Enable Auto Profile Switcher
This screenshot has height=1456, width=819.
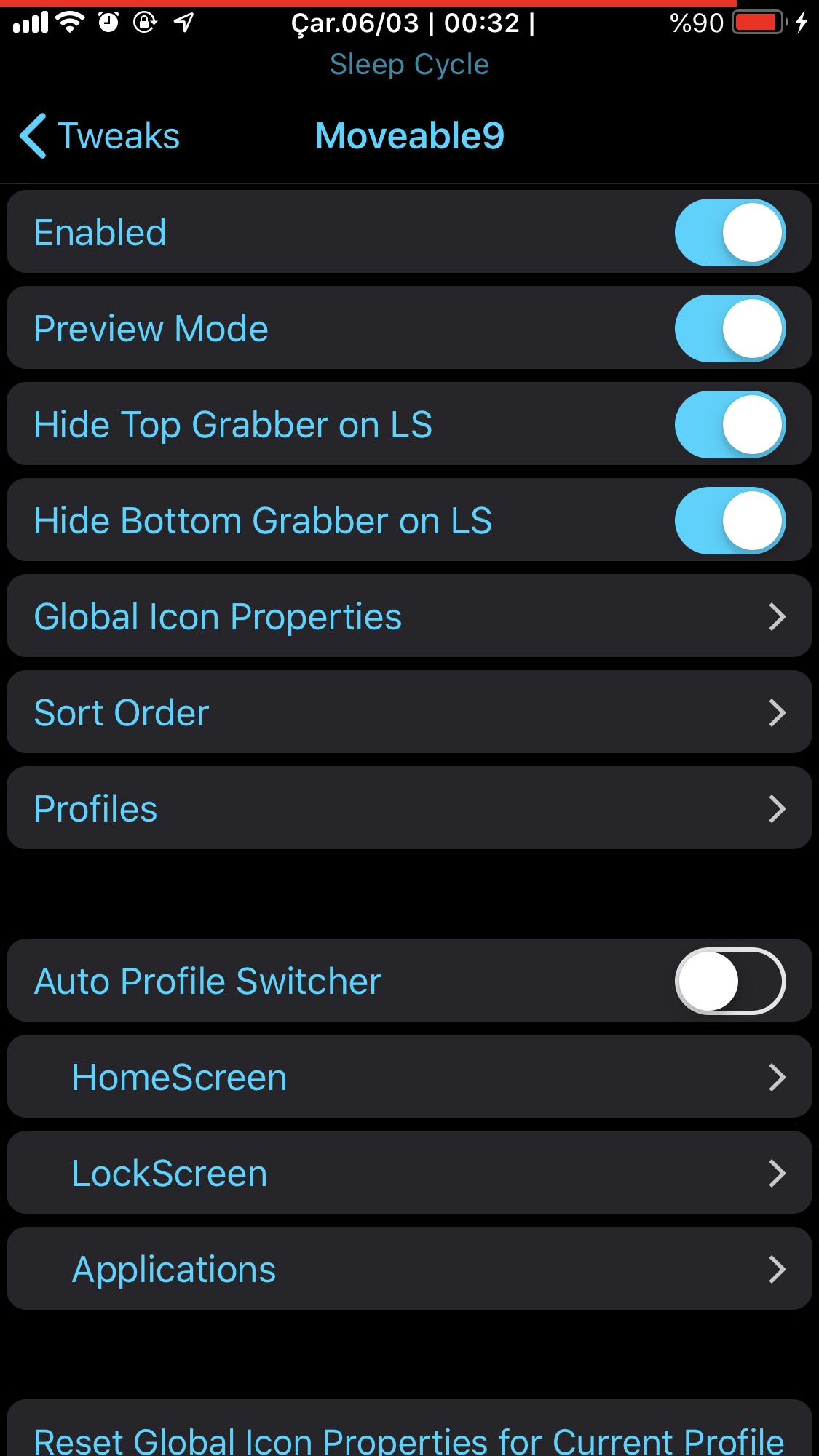[729, 981]
